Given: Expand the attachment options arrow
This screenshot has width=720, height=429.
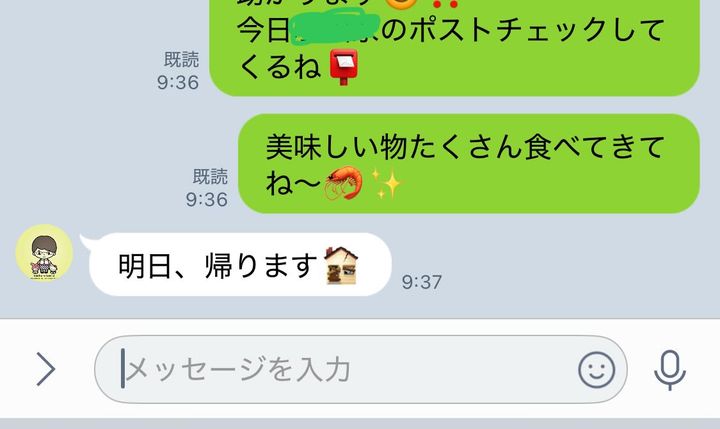Looking at the screenshot, I should click(x=45, y=370).
